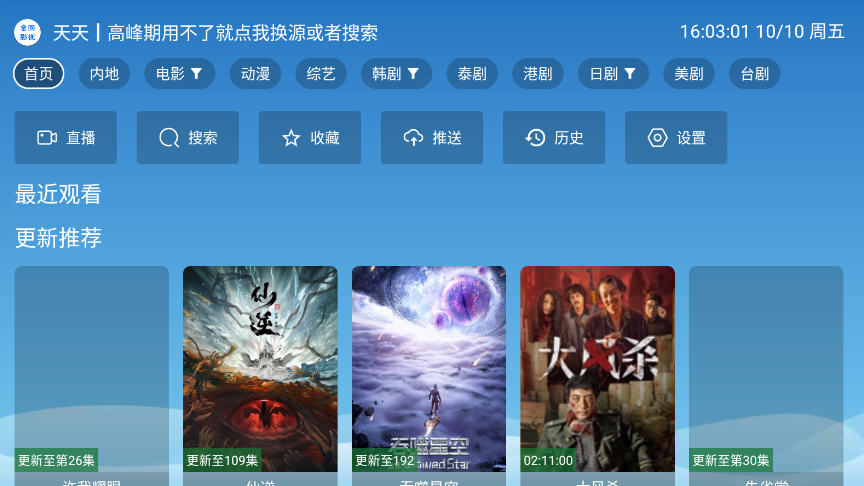
Task: Open 收藏 favorites
Action: (x=310, y=138)
